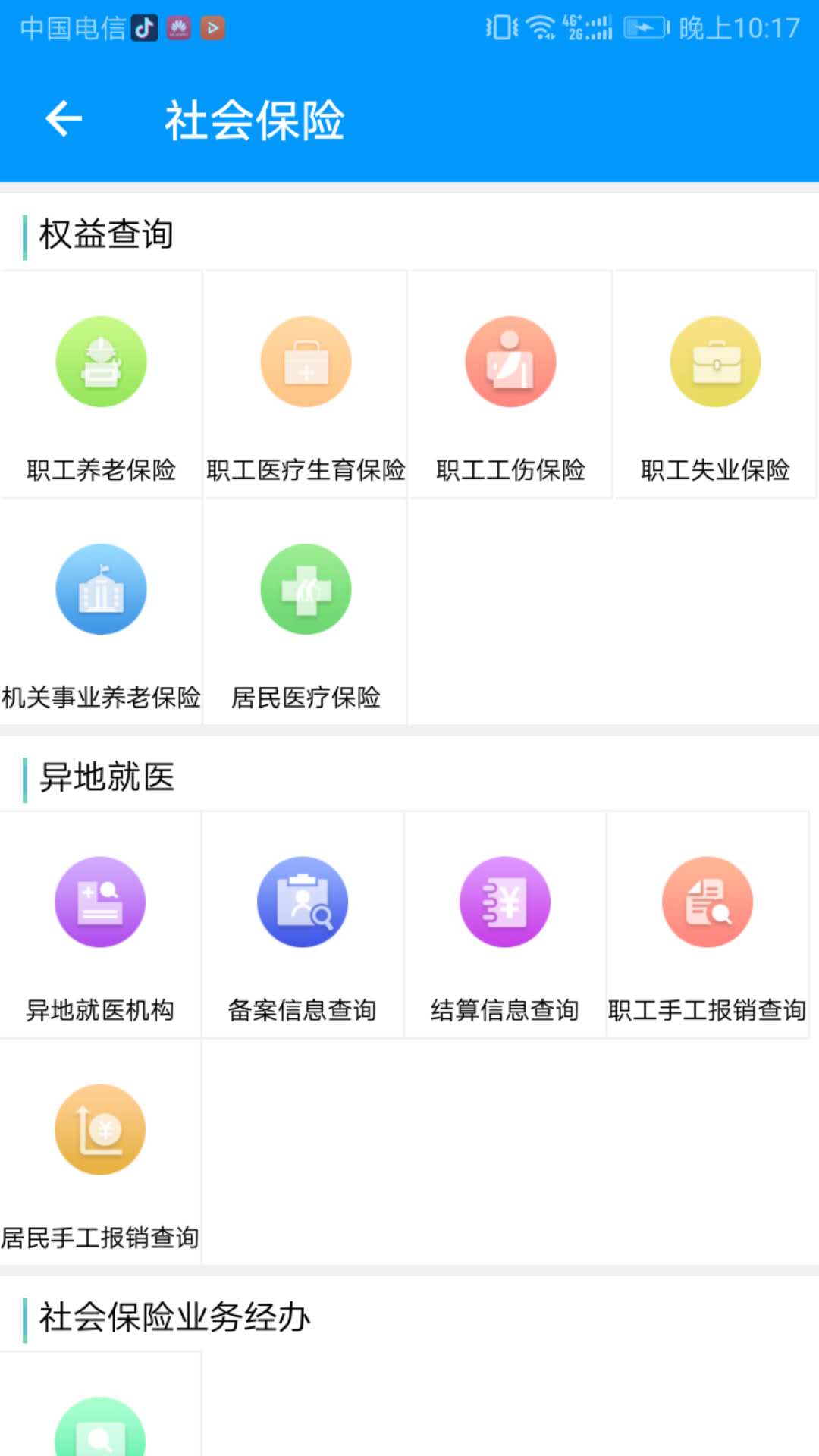Select the 职工医疗生育保险 medical insurance icon
The height and width of the screenshot is (1456, 819).
coord(305,362)
